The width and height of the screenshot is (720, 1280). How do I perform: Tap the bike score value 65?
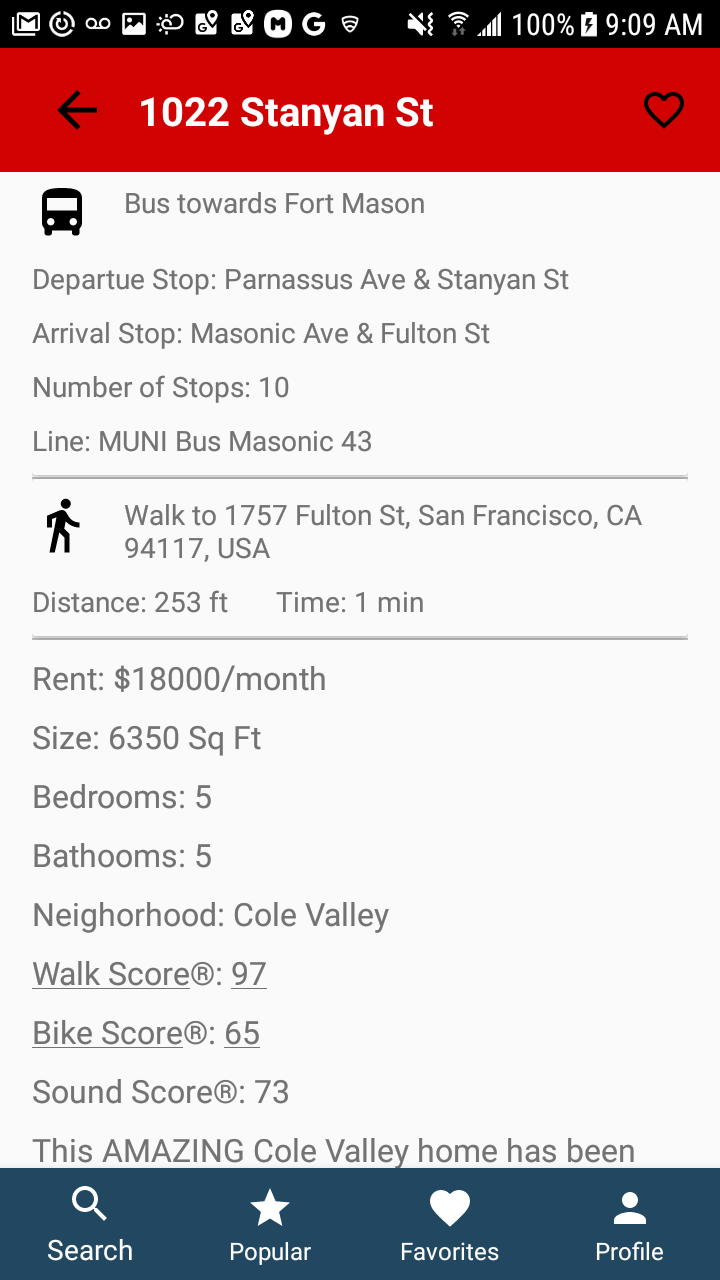pyautogui.click(x=242, y=1033)
